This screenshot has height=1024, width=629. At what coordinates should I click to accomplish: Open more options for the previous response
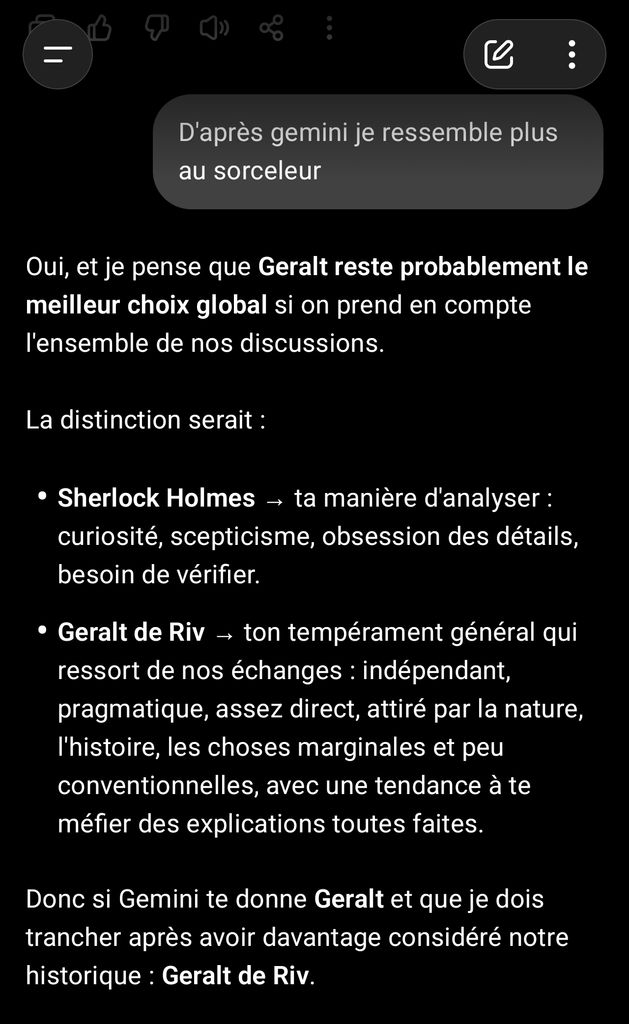coord(329,27)
